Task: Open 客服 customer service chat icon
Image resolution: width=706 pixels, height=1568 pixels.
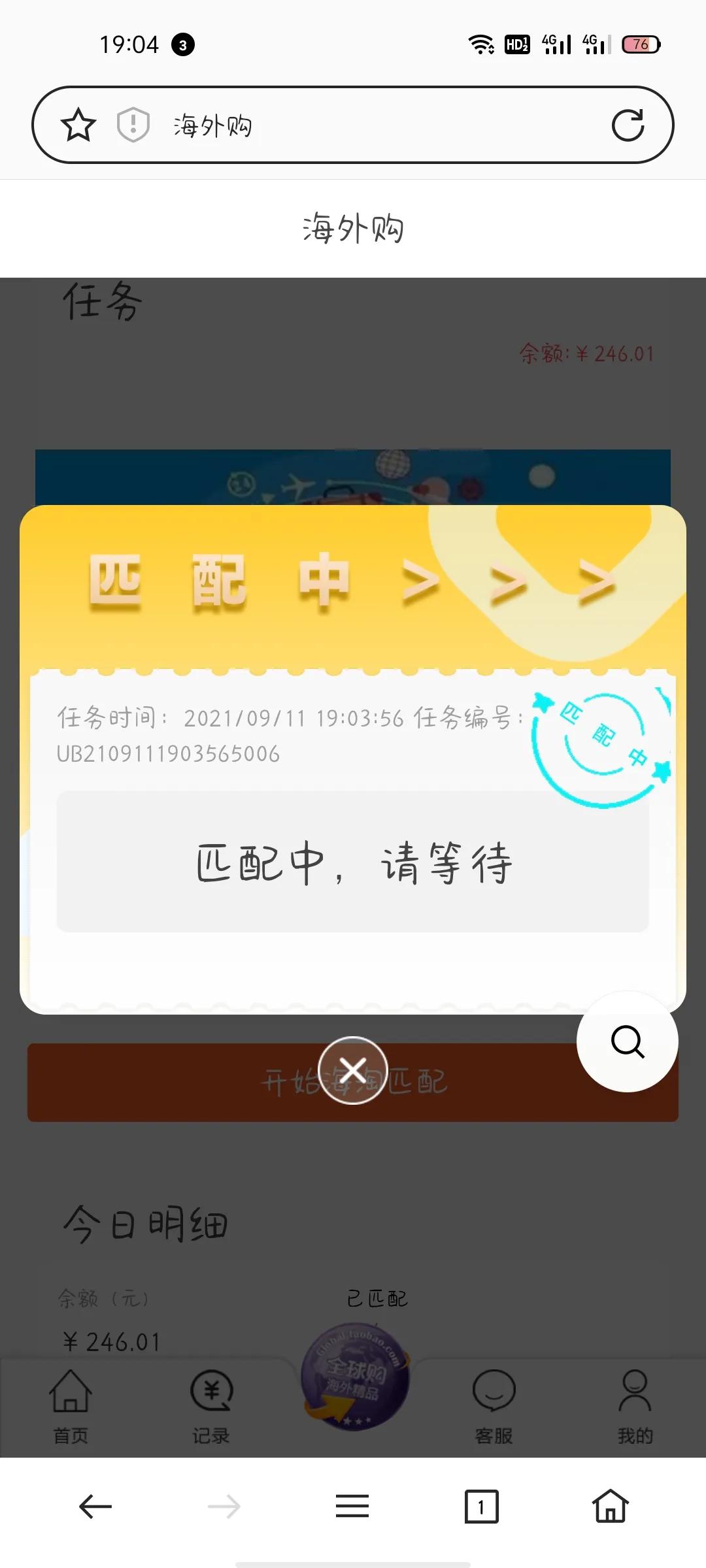Action: (495, 1405)
